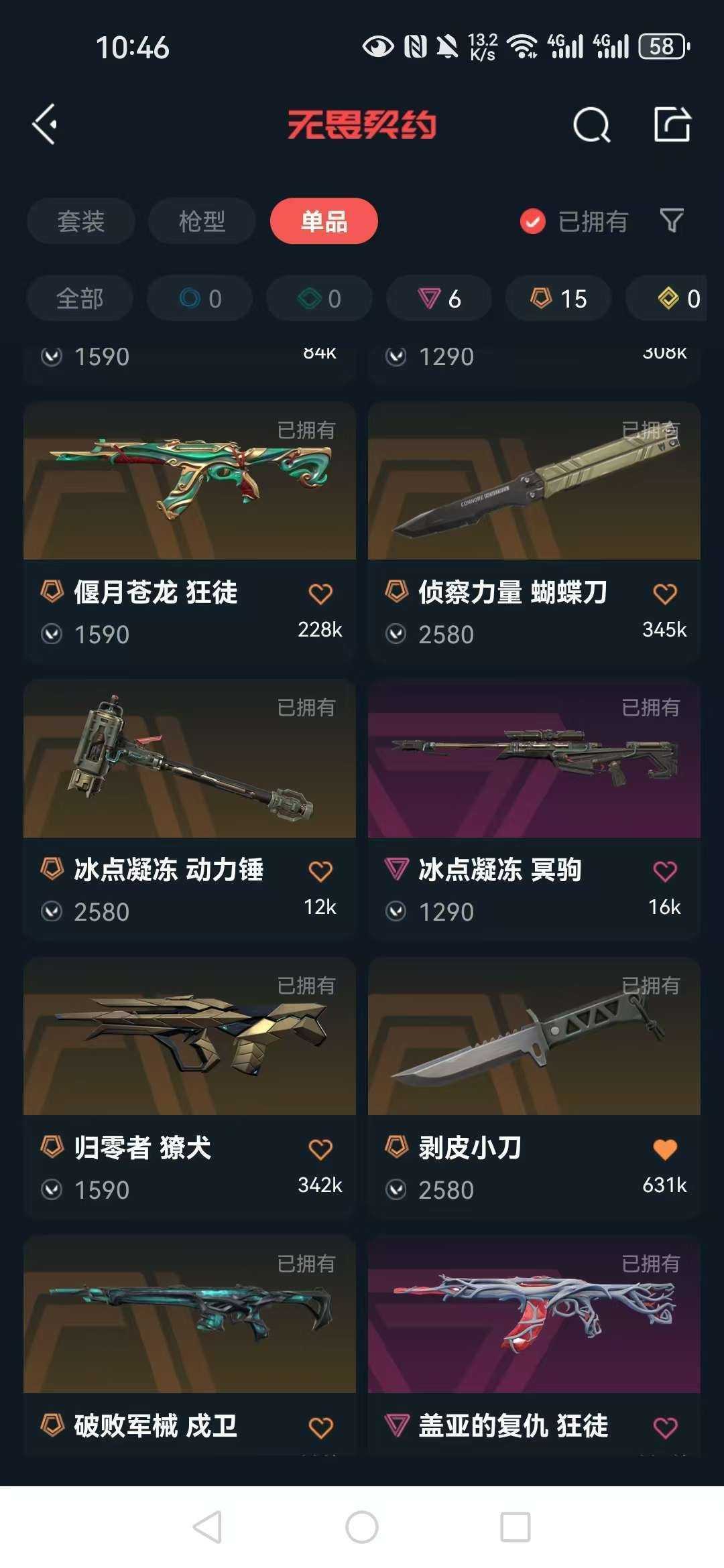Unlike the 剥皮小刀 skin

(665, 1149)
